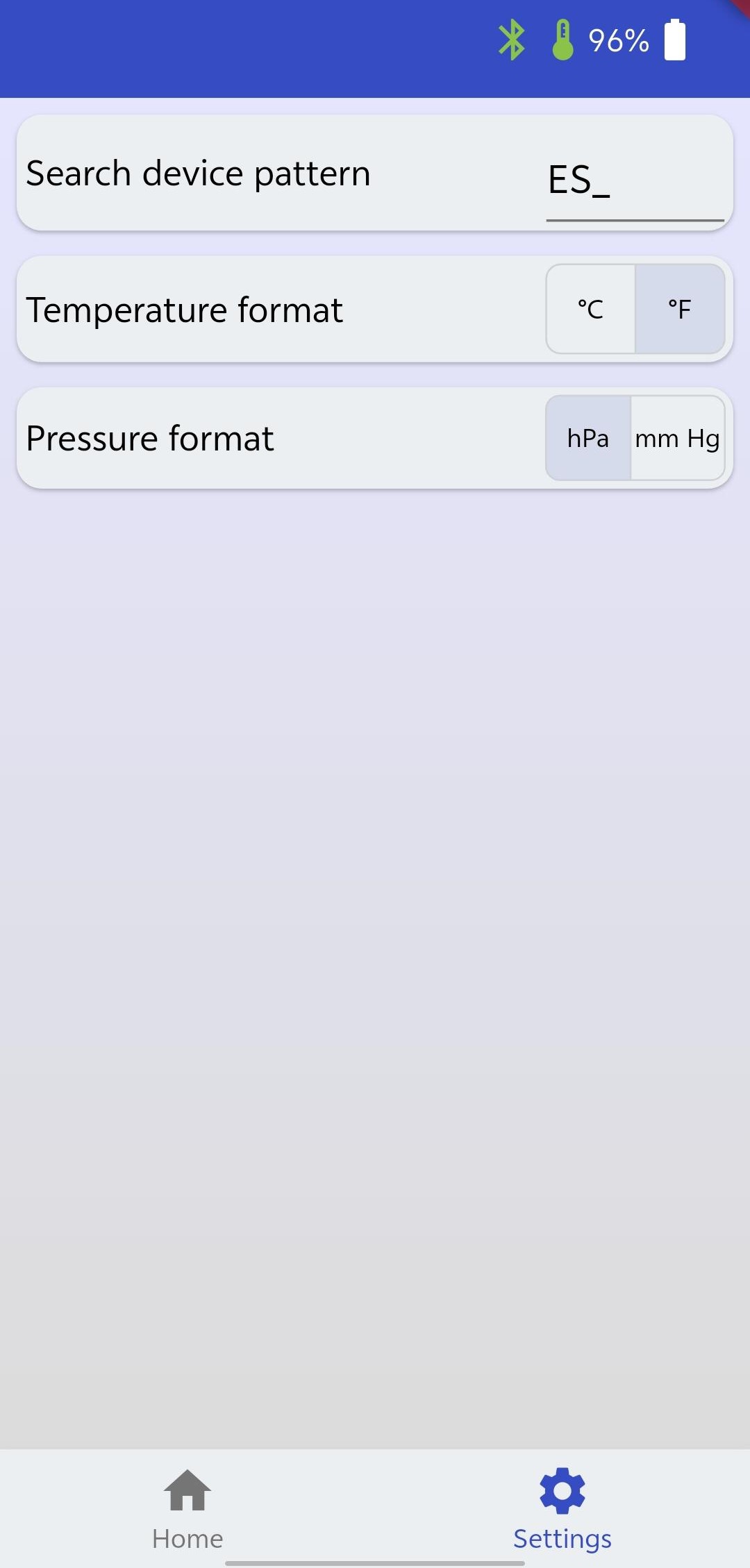Select °F temperature format
The height and width of the screenshot is (1568, 750).
point(680,310)
